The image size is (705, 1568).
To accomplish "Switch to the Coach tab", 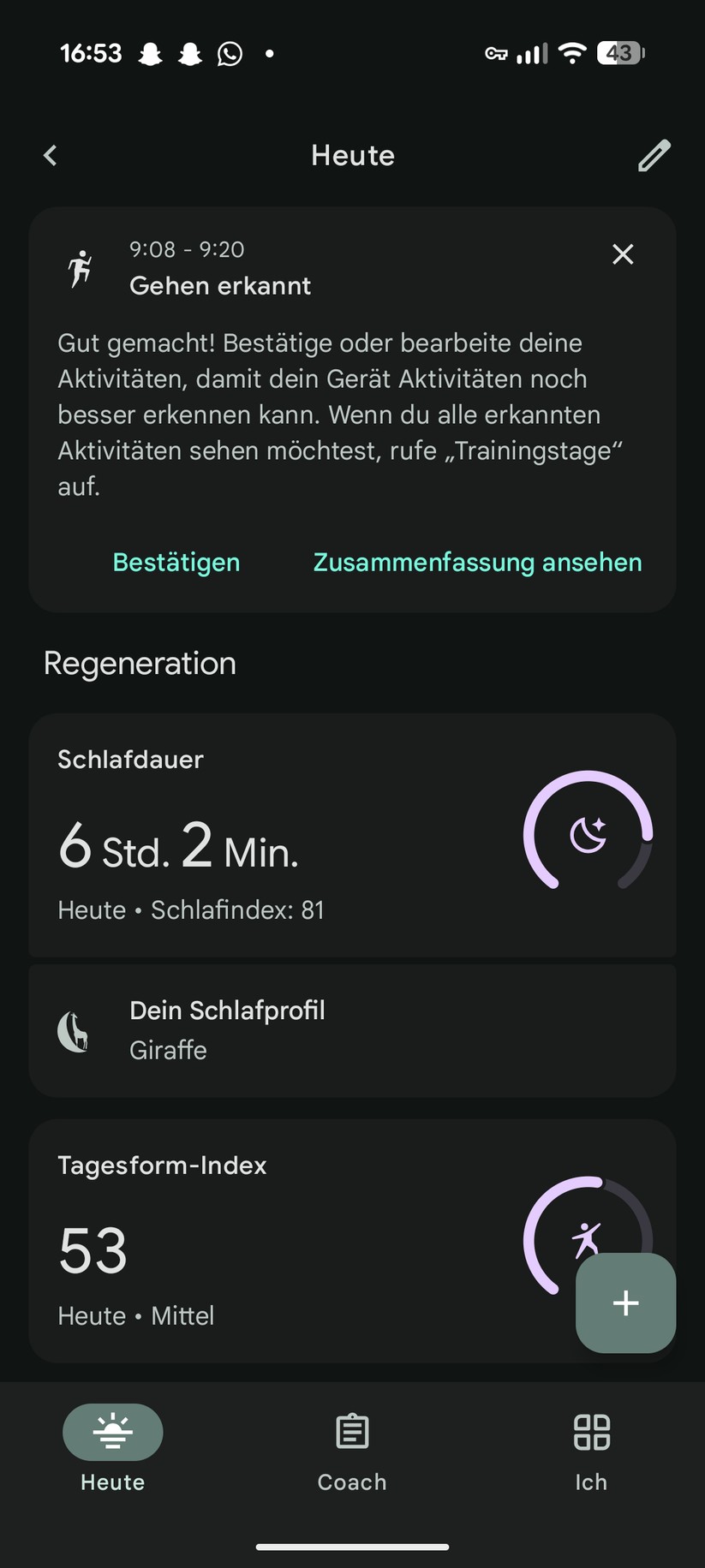I will coord(352,1452).
